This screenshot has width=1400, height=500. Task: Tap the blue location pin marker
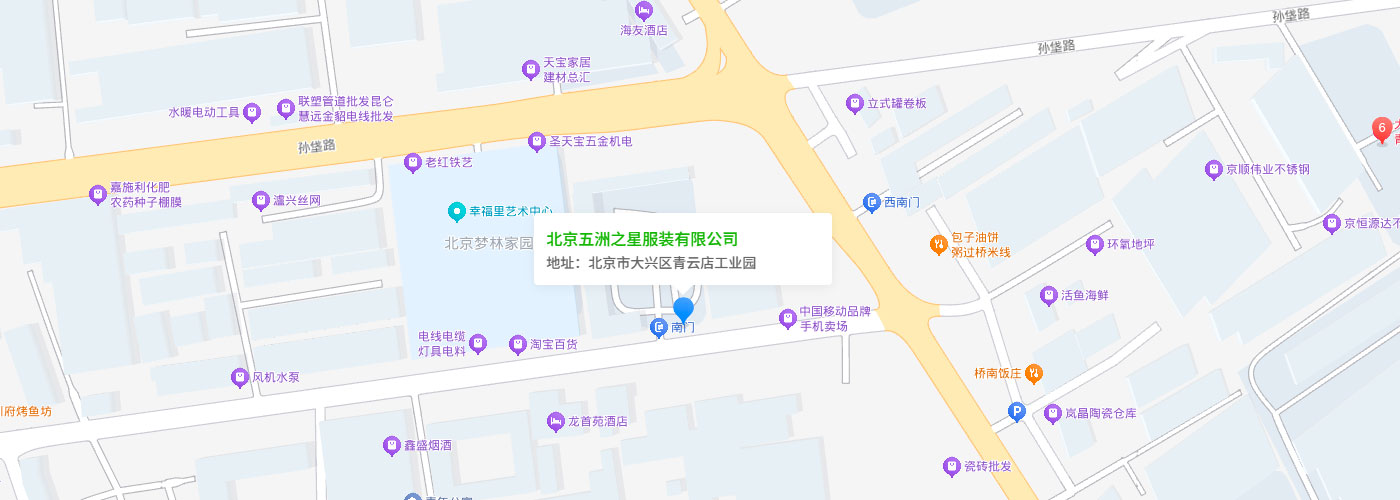click(683, 310)
